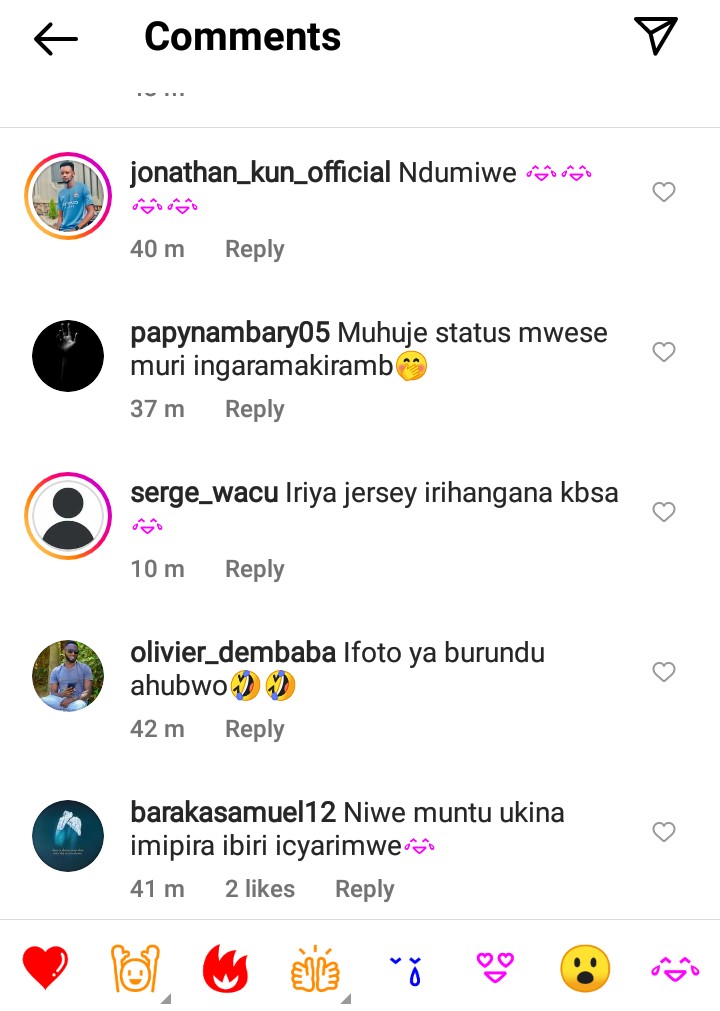Go back from the Comments screen

tap(56, 38)
